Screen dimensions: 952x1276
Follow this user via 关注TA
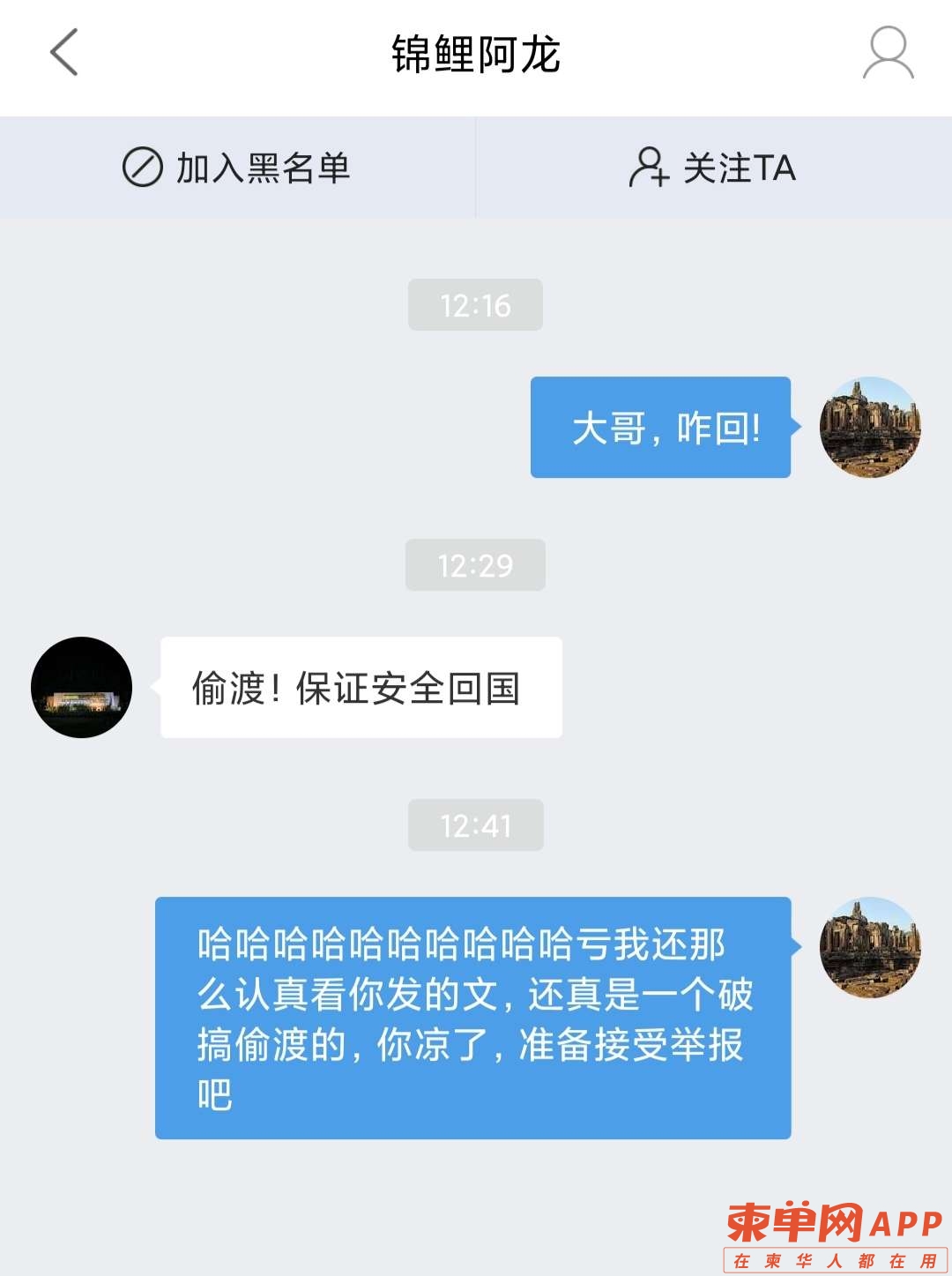[713, 168]
